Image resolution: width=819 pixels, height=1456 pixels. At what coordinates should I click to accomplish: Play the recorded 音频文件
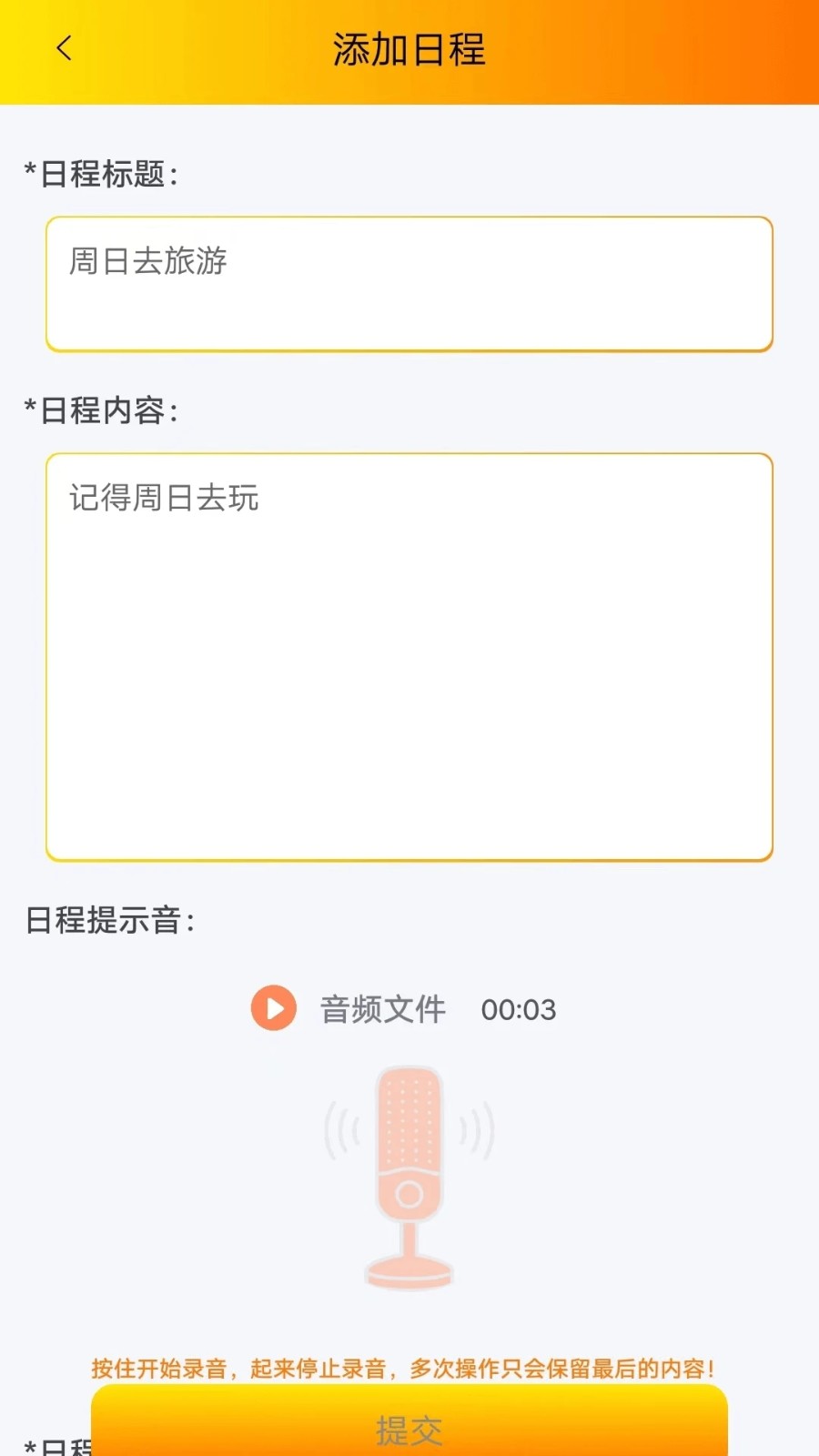(274, 1008)
